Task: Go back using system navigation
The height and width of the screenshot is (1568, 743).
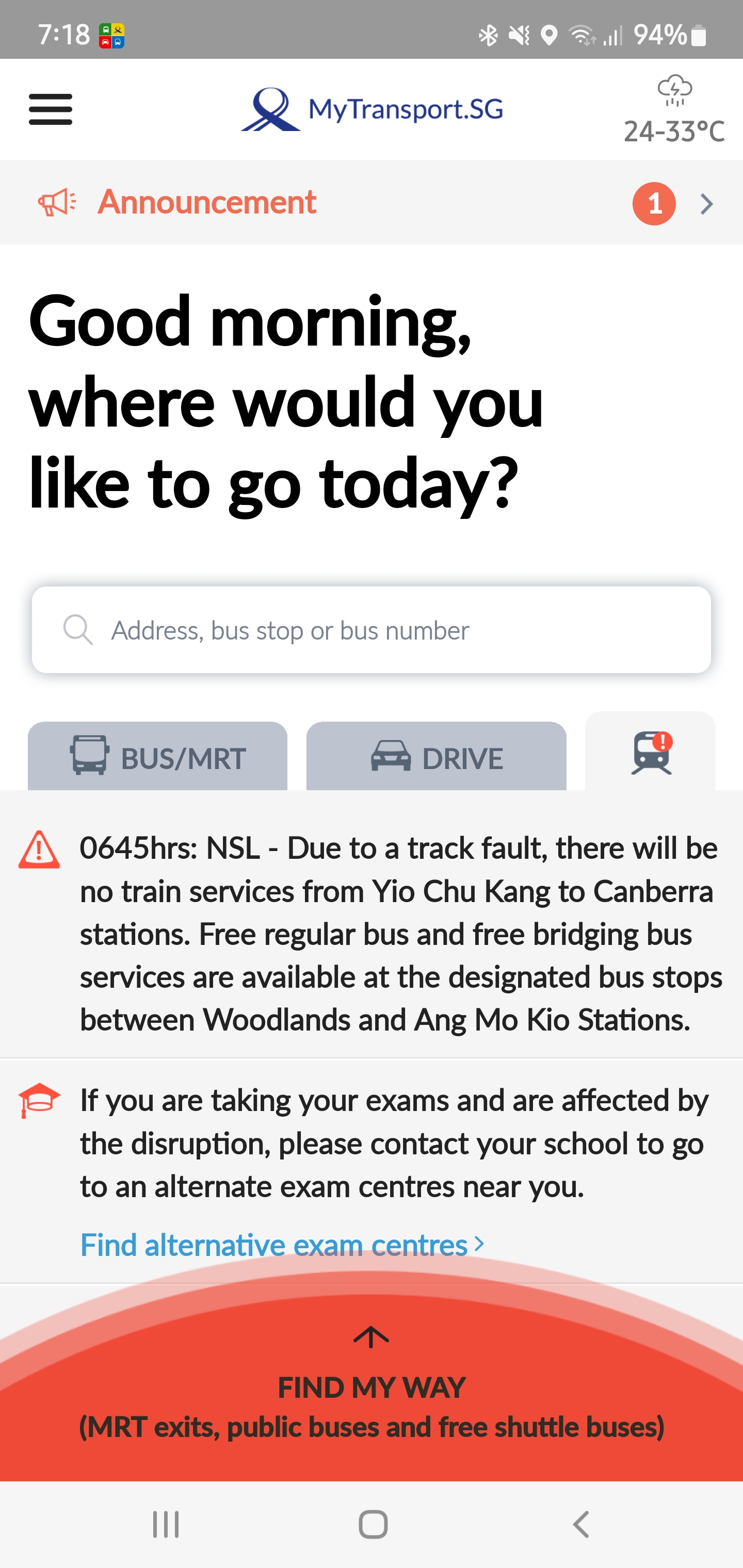Action: pos(581,1524)
